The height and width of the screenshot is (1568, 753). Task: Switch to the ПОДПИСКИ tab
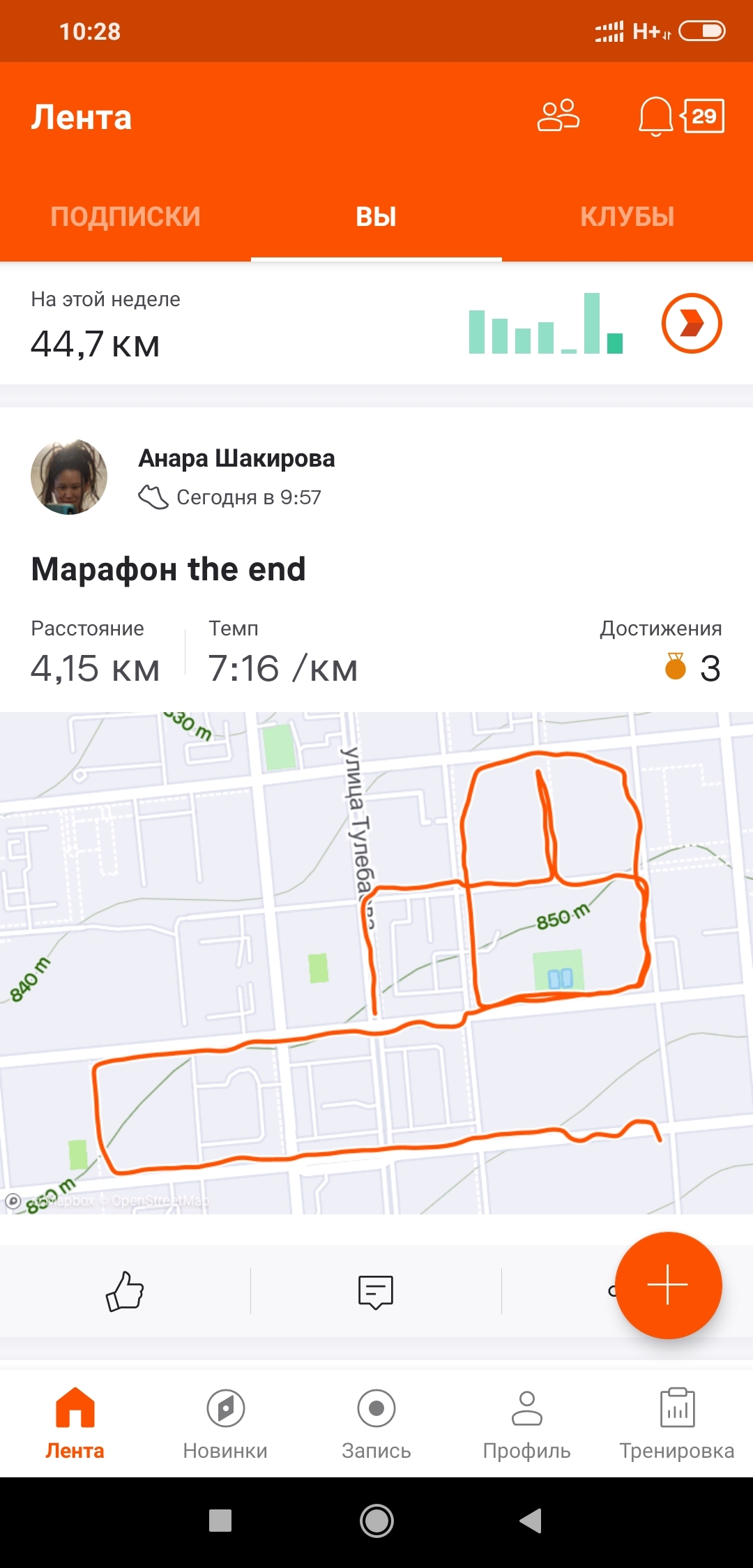[x=125, y=216]
